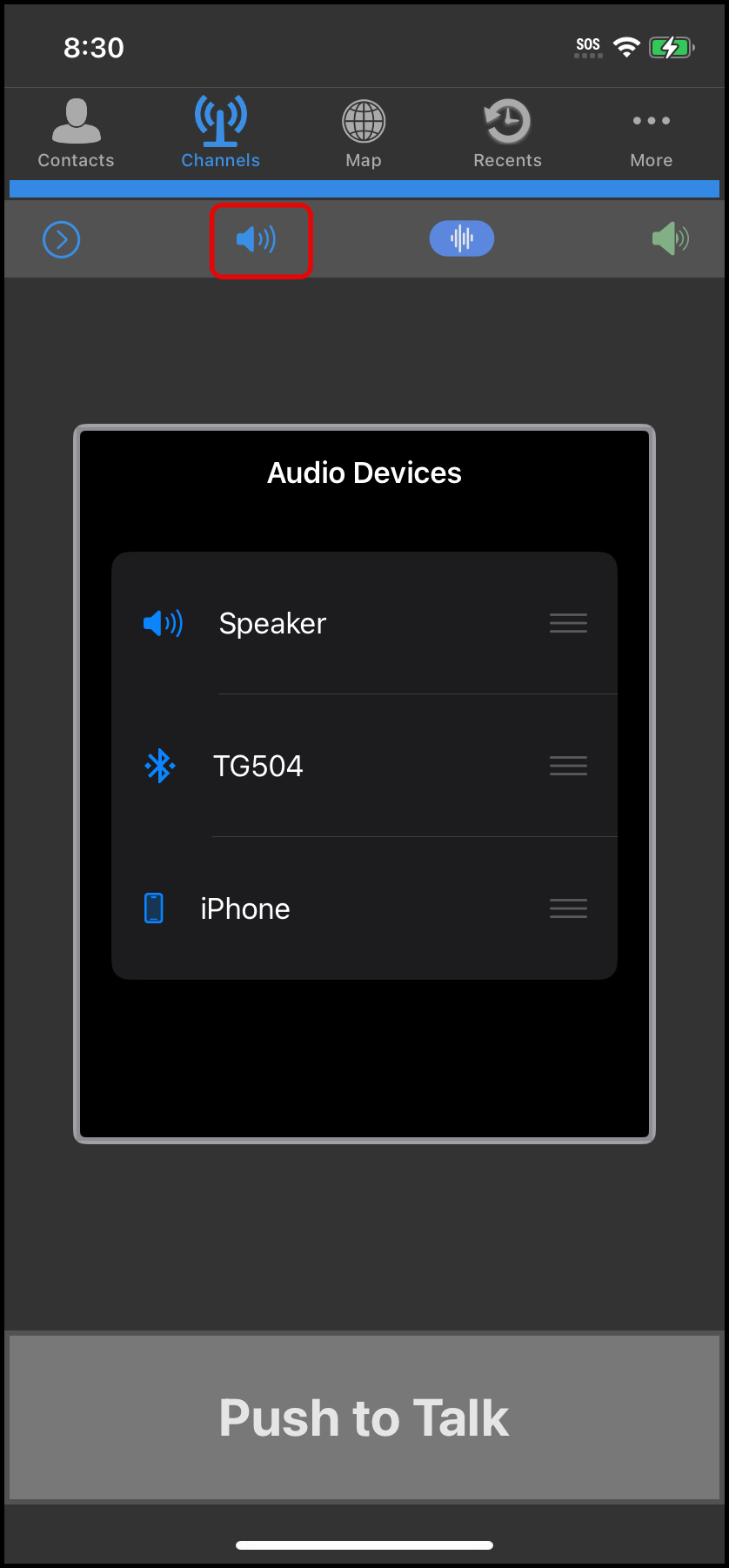Select iPhone as audio device
The image size is (729, 1568).
364,908
